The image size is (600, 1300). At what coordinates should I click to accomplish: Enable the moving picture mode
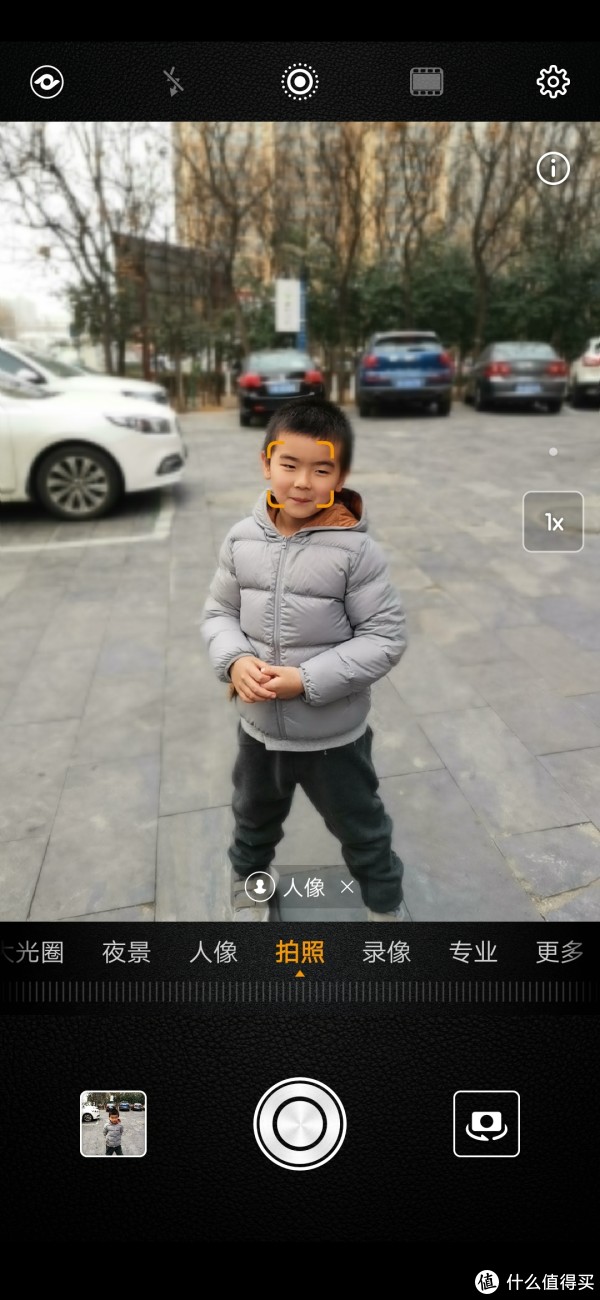pyautogui.click(x=300, y=82)
